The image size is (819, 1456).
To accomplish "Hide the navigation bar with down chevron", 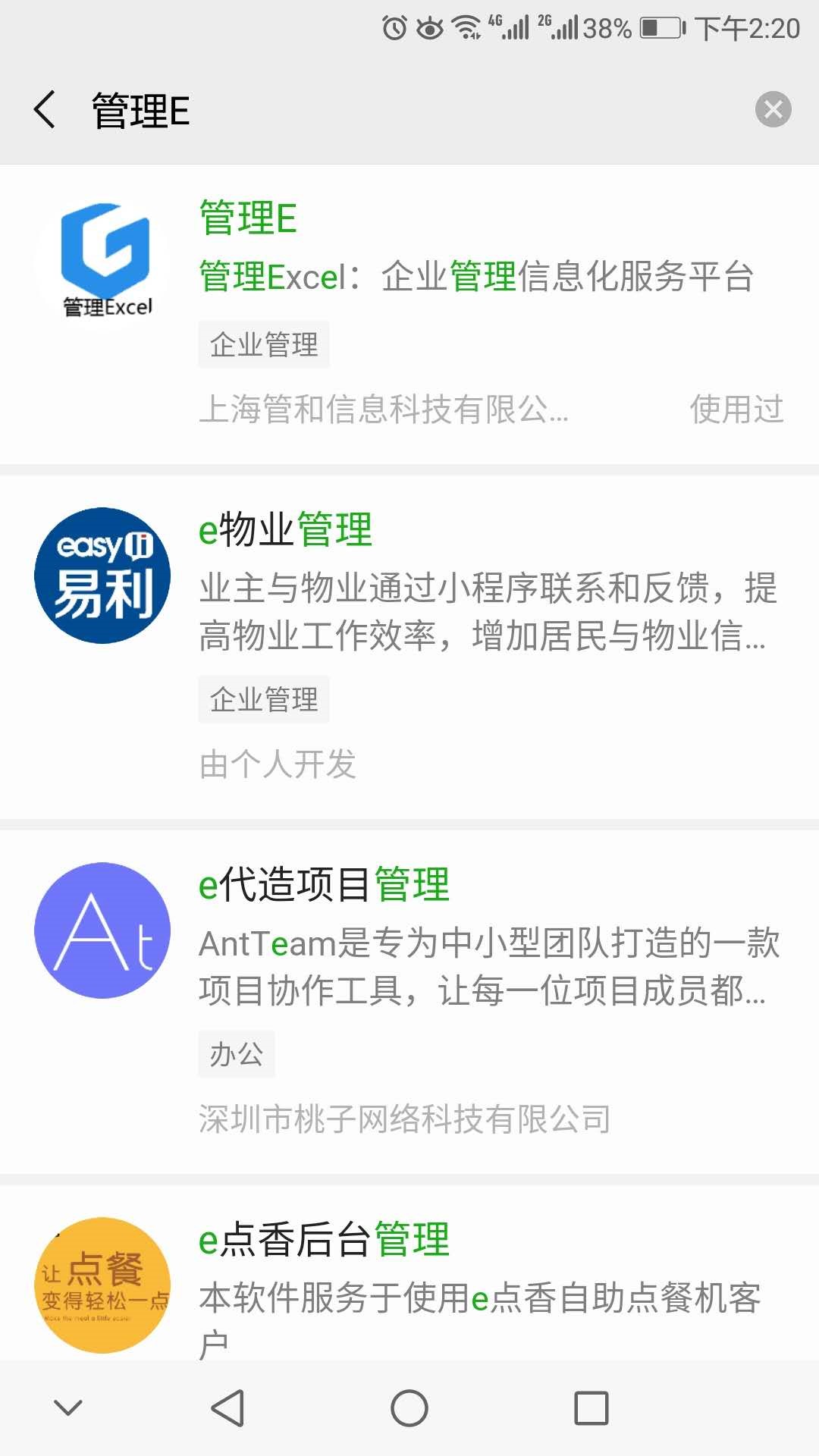I will click(x=68, y=1408).
